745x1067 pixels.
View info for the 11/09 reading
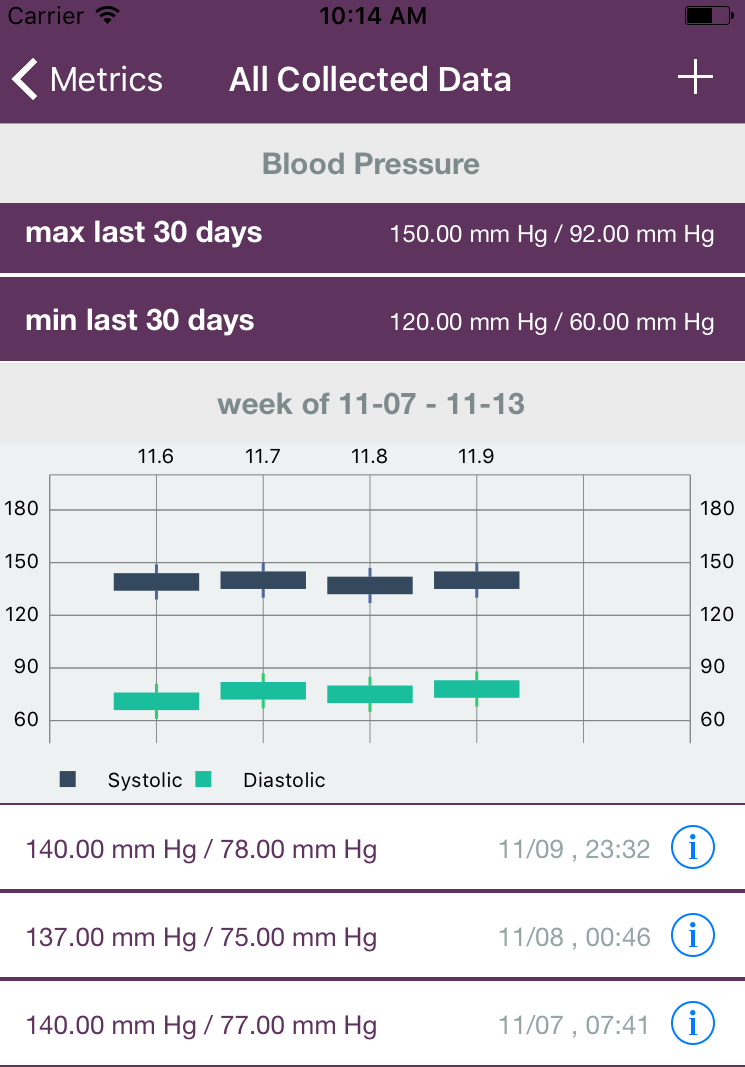(x=692, y=849)
